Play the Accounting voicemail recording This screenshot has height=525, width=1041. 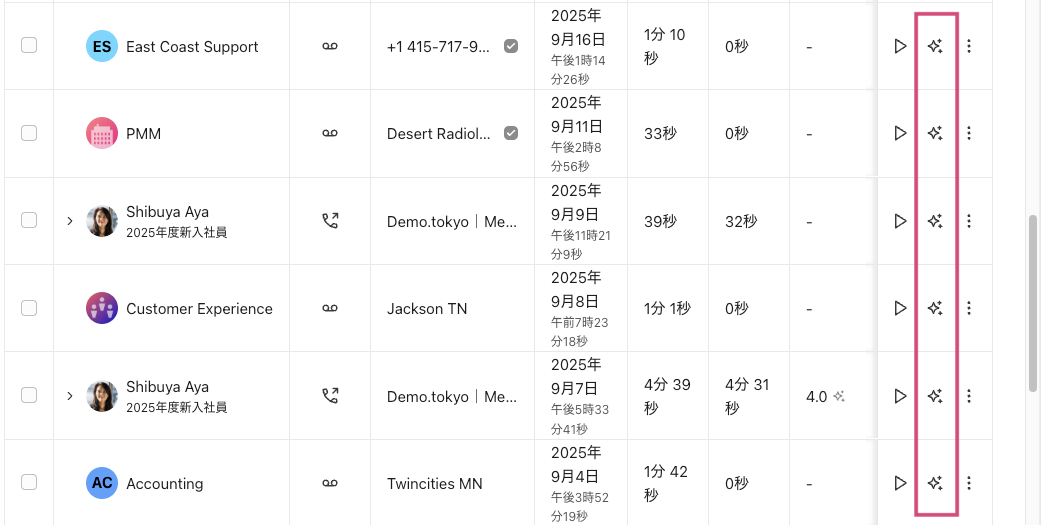900,483
